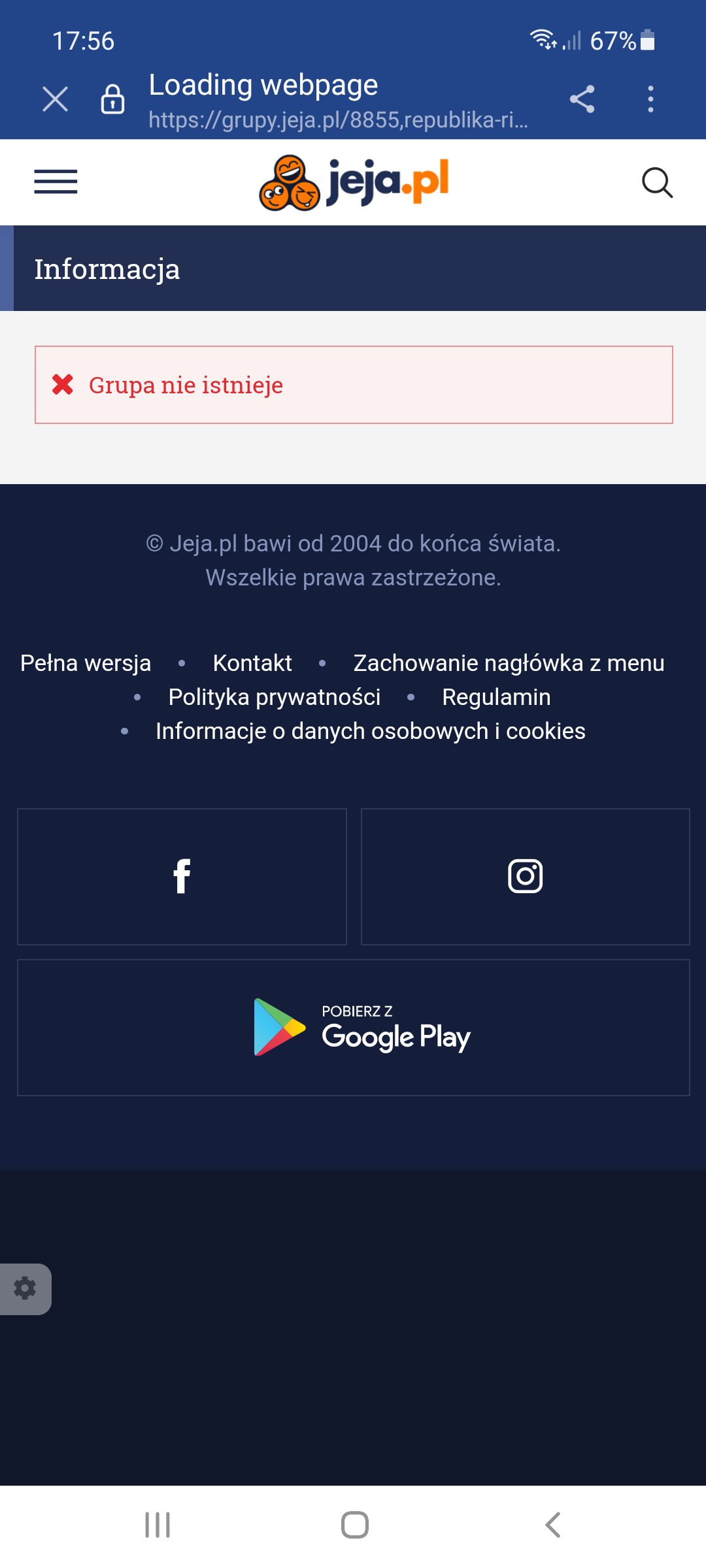The image size is (706, 1568).
Task: Open the hamburger menu
Action: tap(56, 182)
